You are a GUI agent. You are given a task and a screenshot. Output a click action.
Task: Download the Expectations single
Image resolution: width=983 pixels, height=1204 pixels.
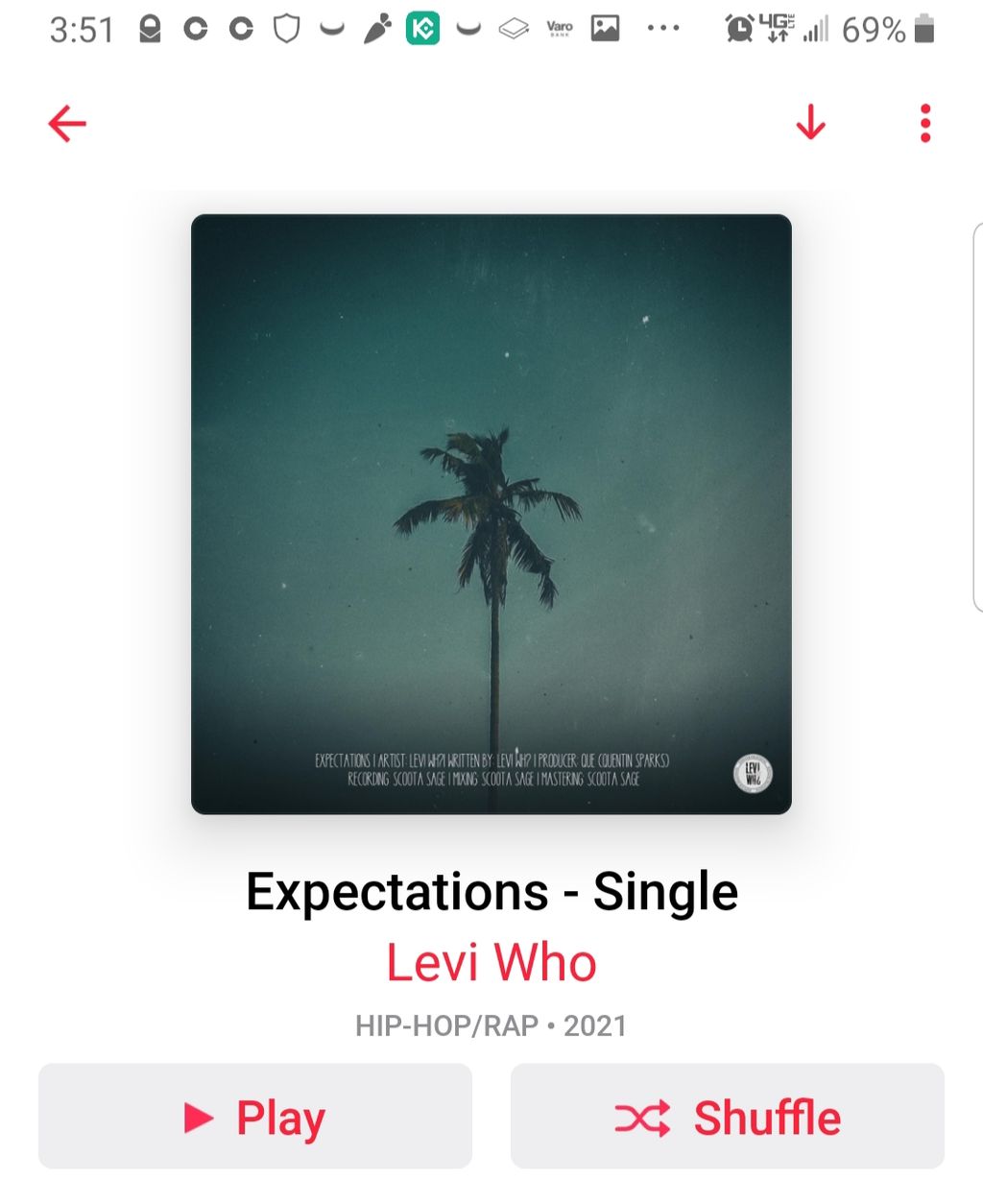[811, 124]
